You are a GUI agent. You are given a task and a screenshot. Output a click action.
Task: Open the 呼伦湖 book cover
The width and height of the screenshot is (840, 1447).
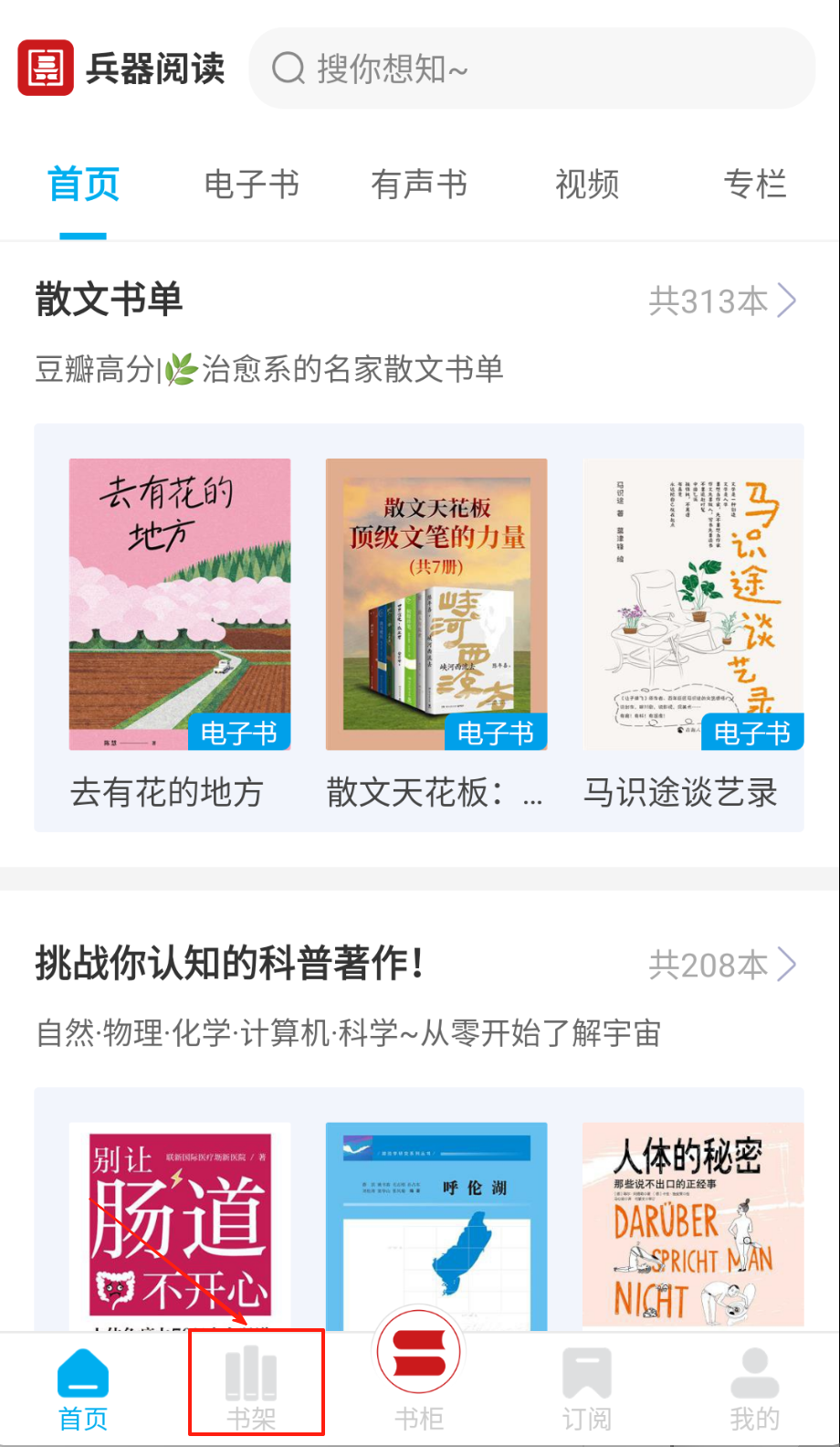(436, 1226)
